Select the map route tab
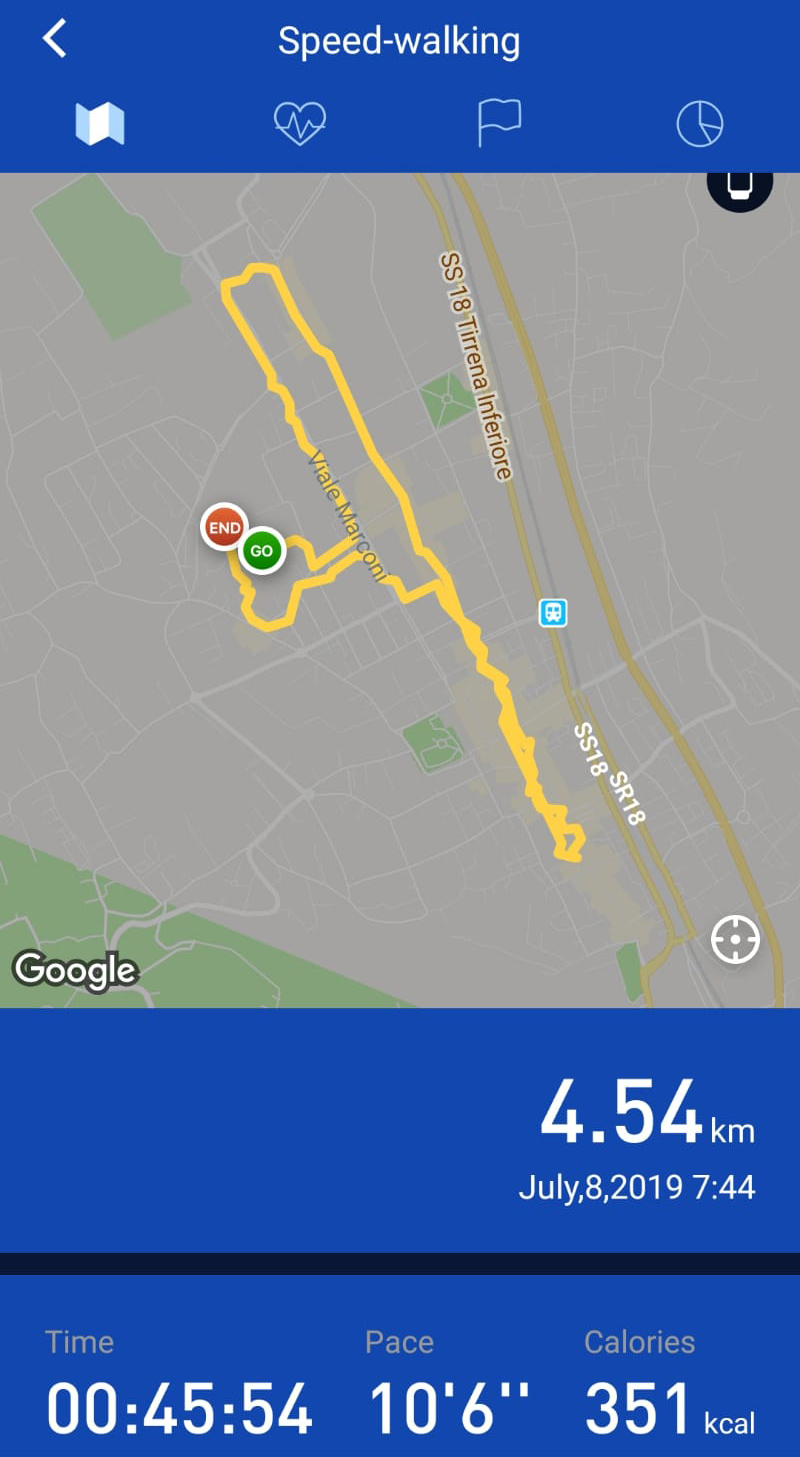 (x=100, y=125)
